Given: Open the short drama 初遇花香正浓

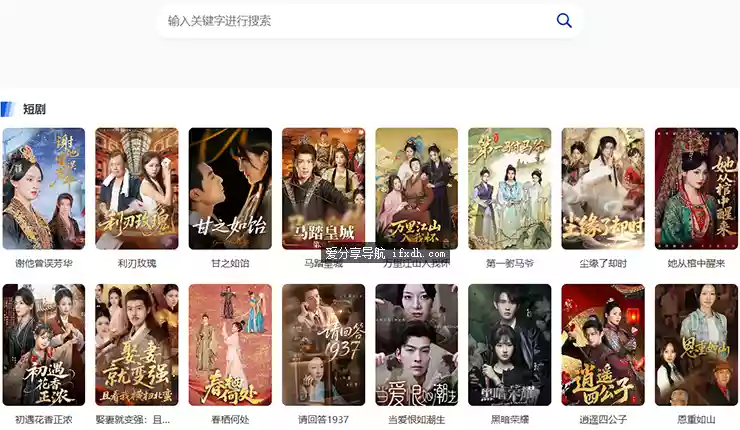Looking at the screenshot, I should [44, 345].
